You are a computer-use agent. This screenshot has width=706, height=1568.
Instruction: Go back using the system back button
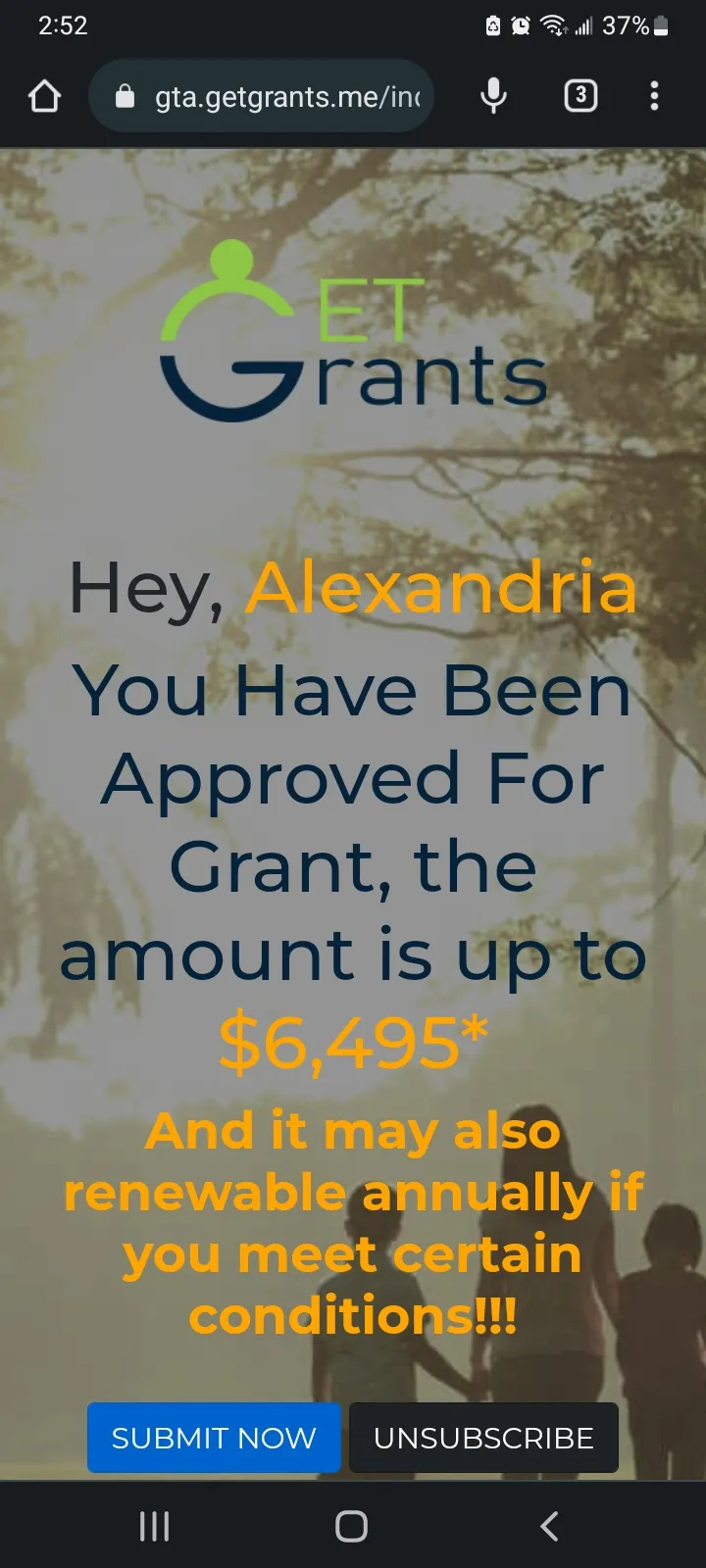pos(549,1526)
